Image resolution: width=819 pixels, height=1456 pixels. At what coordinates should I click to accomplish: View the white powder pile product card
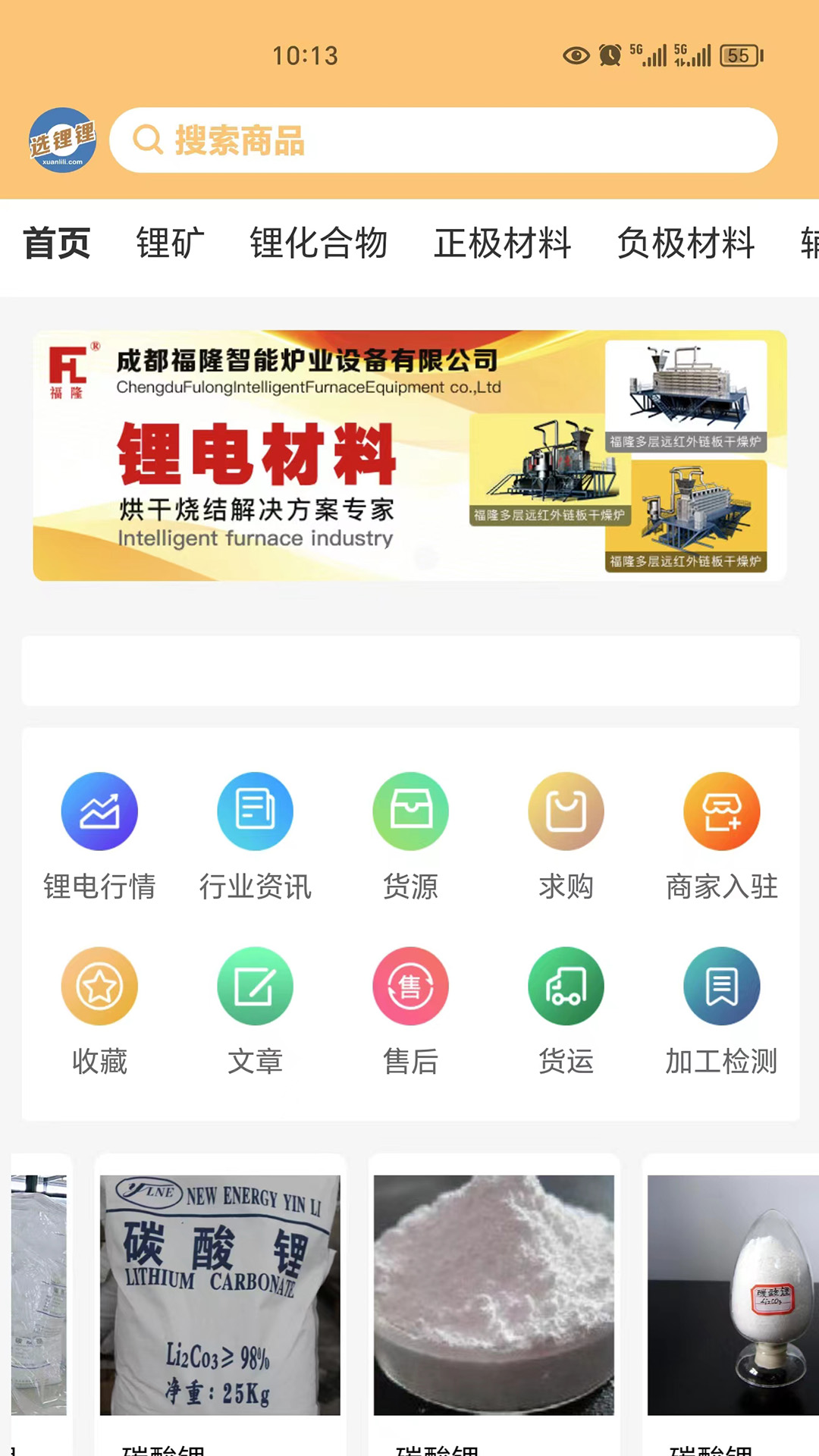[494, 1295]
